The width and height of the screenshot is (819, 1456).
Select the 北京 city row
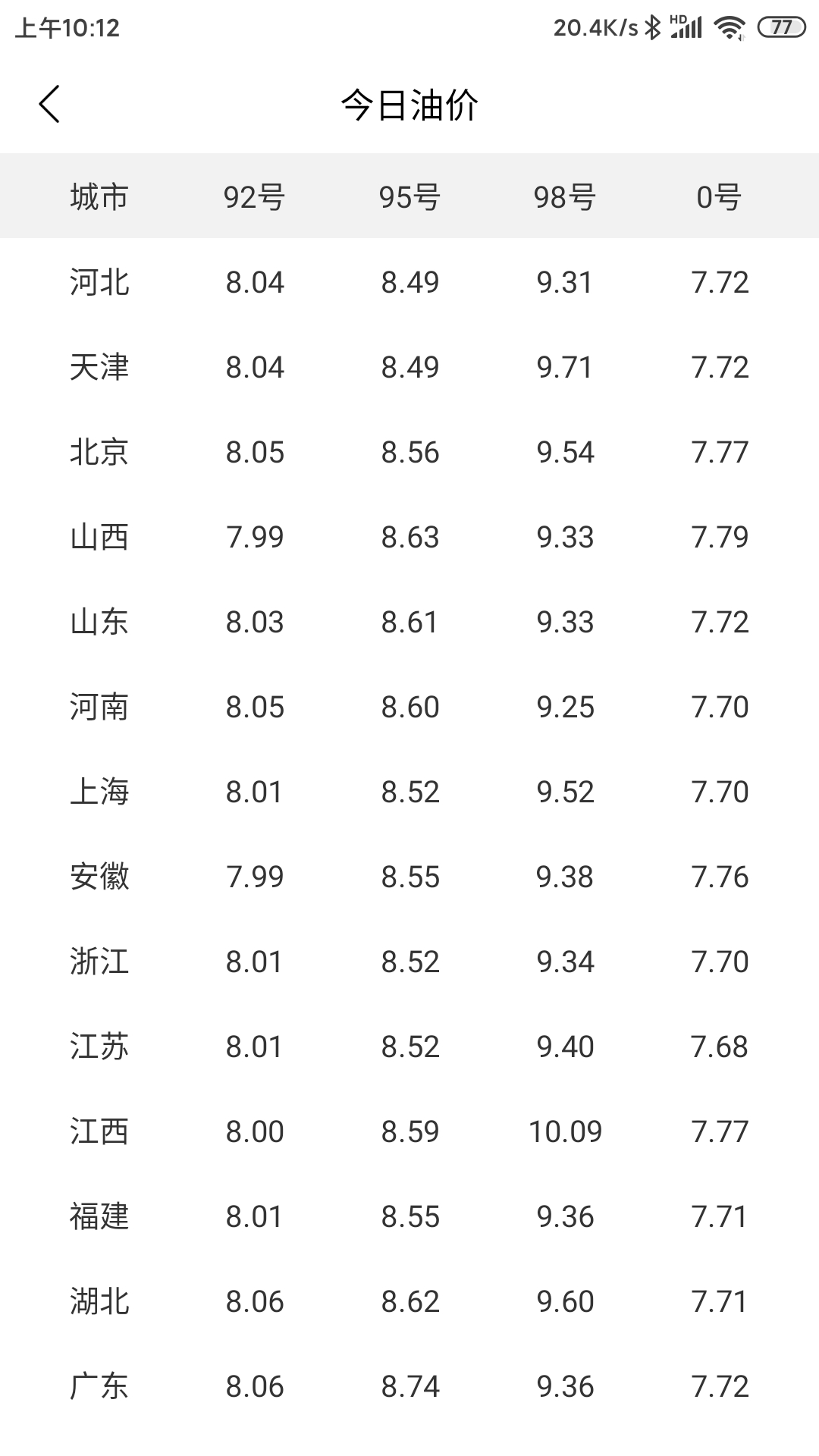[x=100, y=452]
